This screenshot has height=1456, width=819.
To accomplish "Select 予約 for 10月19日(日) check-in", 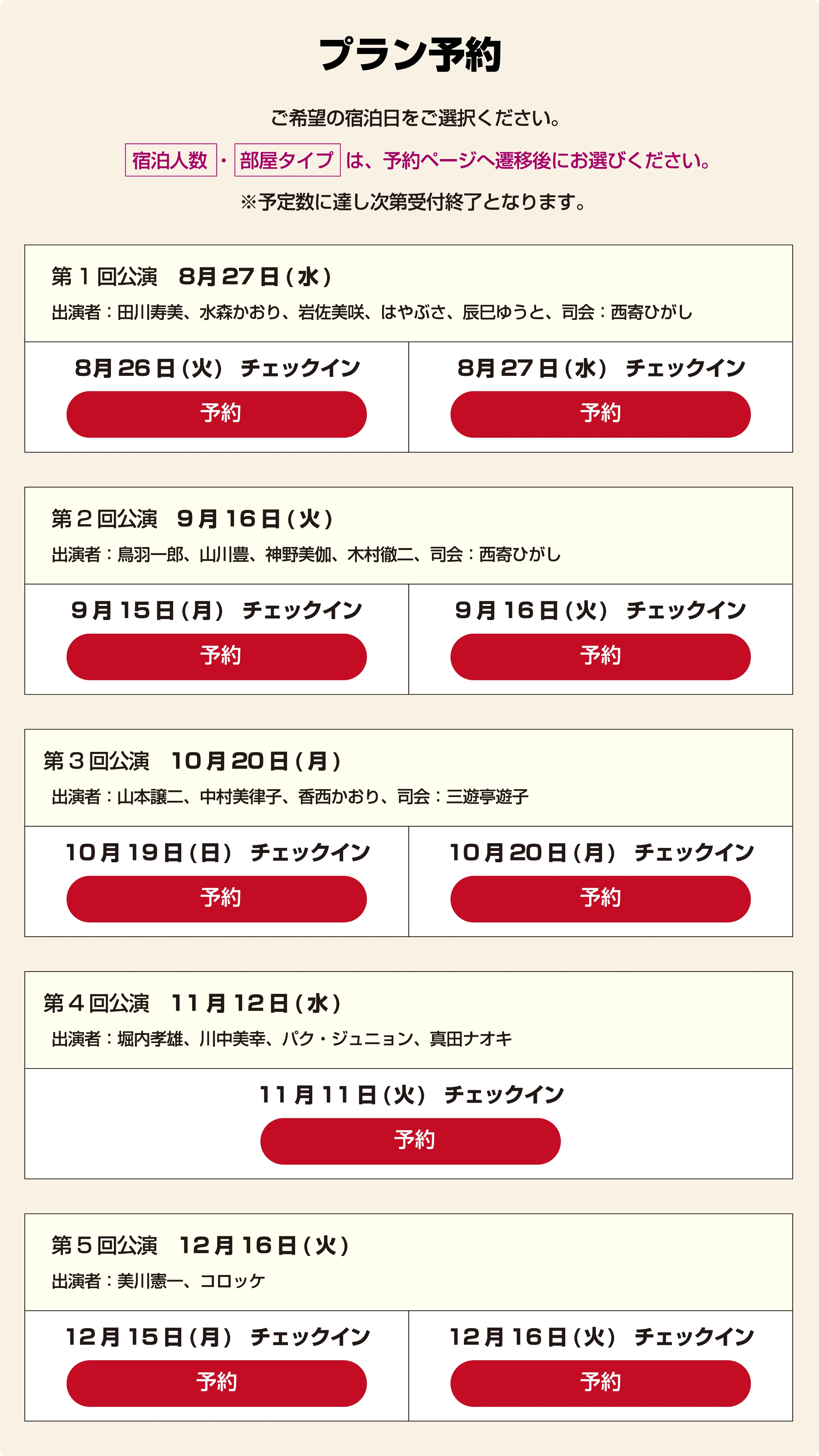I will [216, 899].
